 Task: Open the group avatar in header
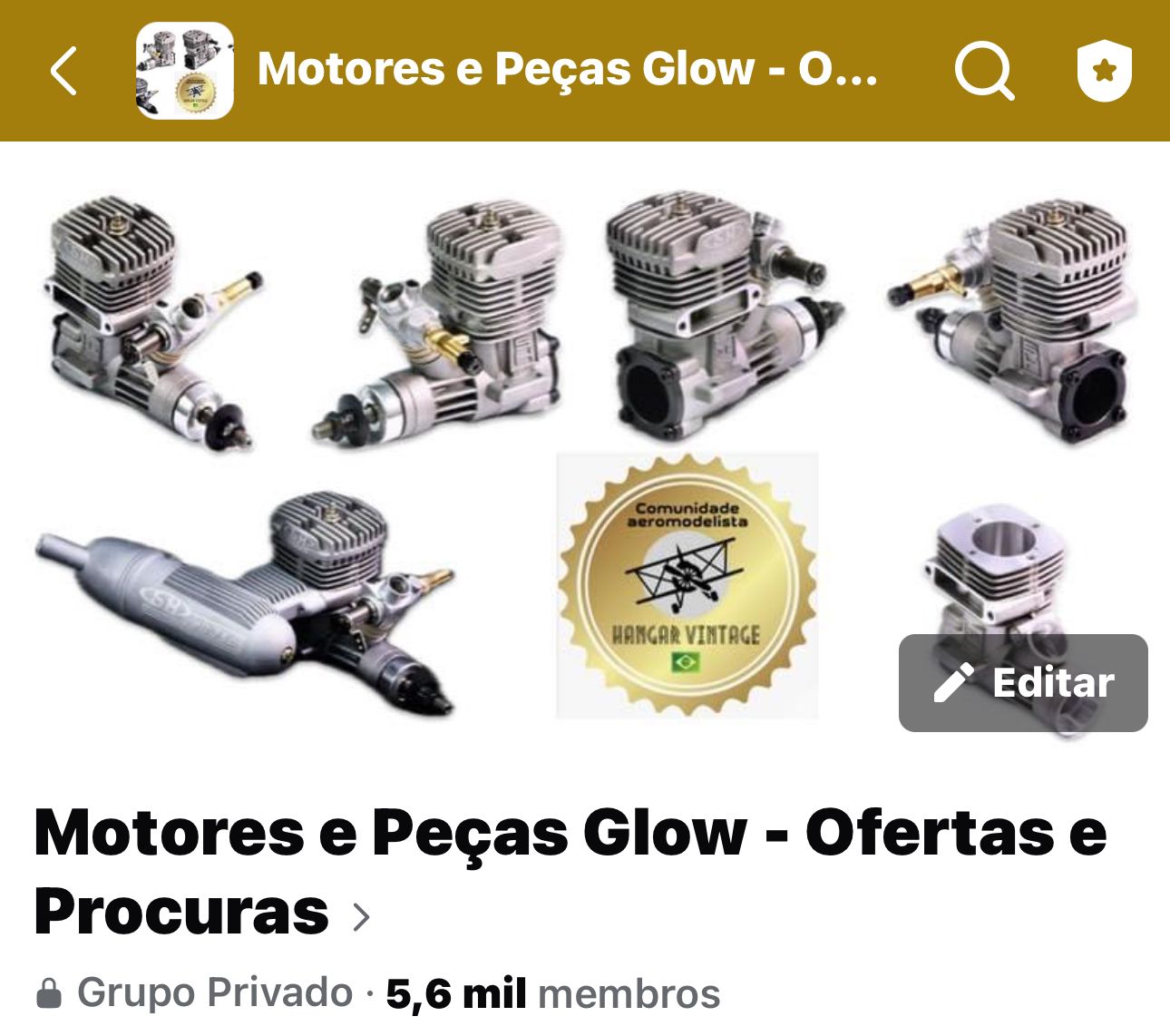[x=185, y=71]
